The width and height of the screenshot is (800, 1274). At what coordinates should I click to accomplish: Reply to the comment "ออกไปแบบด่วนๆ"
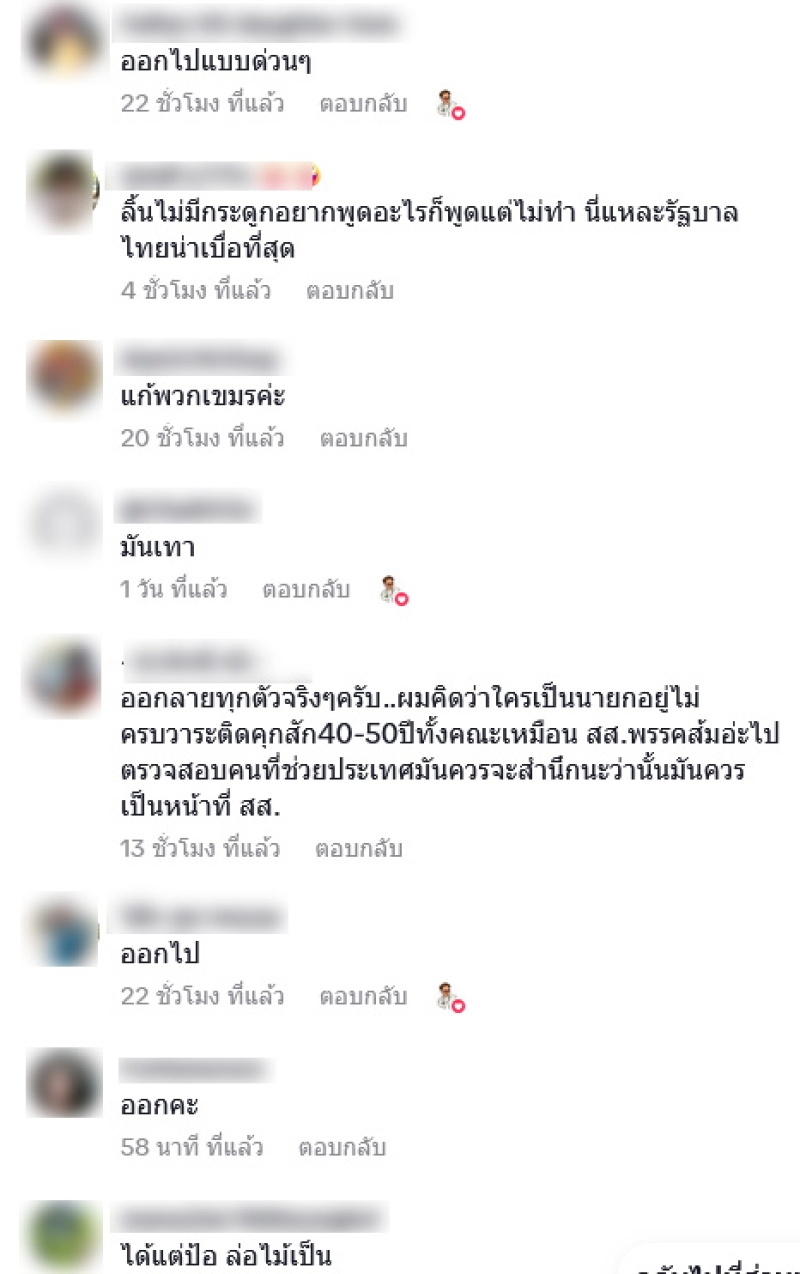(363, 103)
